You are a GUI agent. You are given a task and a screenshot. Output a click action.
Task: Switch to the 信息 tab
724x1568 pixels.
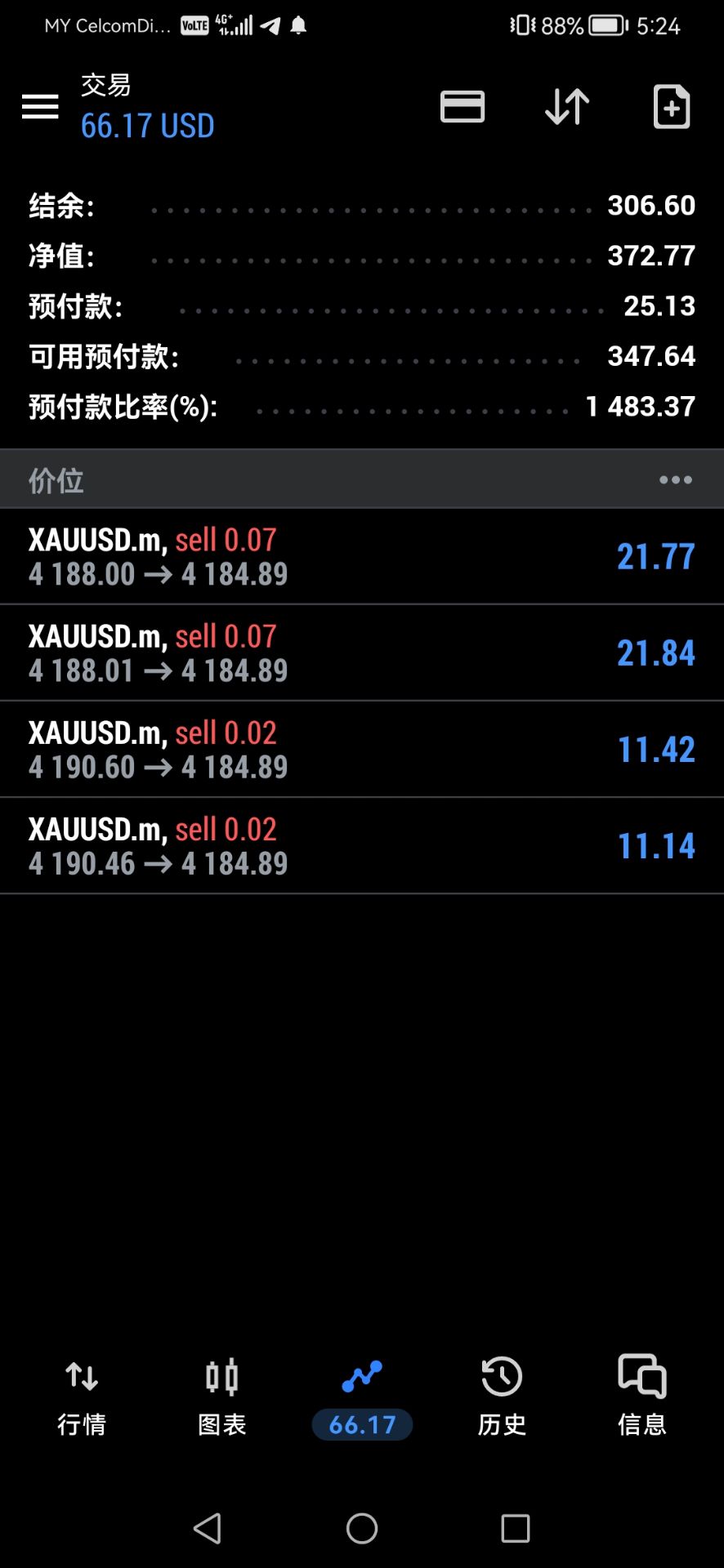click(642, 1398)
